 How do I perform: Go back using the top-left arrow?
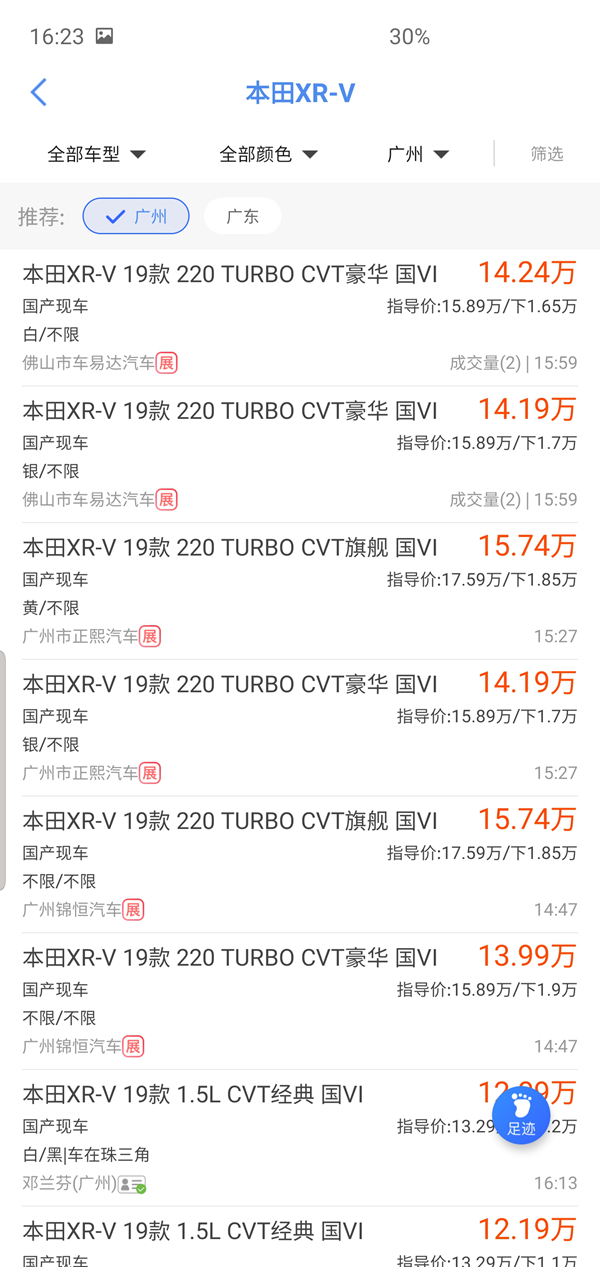click(x=39, y=93)
